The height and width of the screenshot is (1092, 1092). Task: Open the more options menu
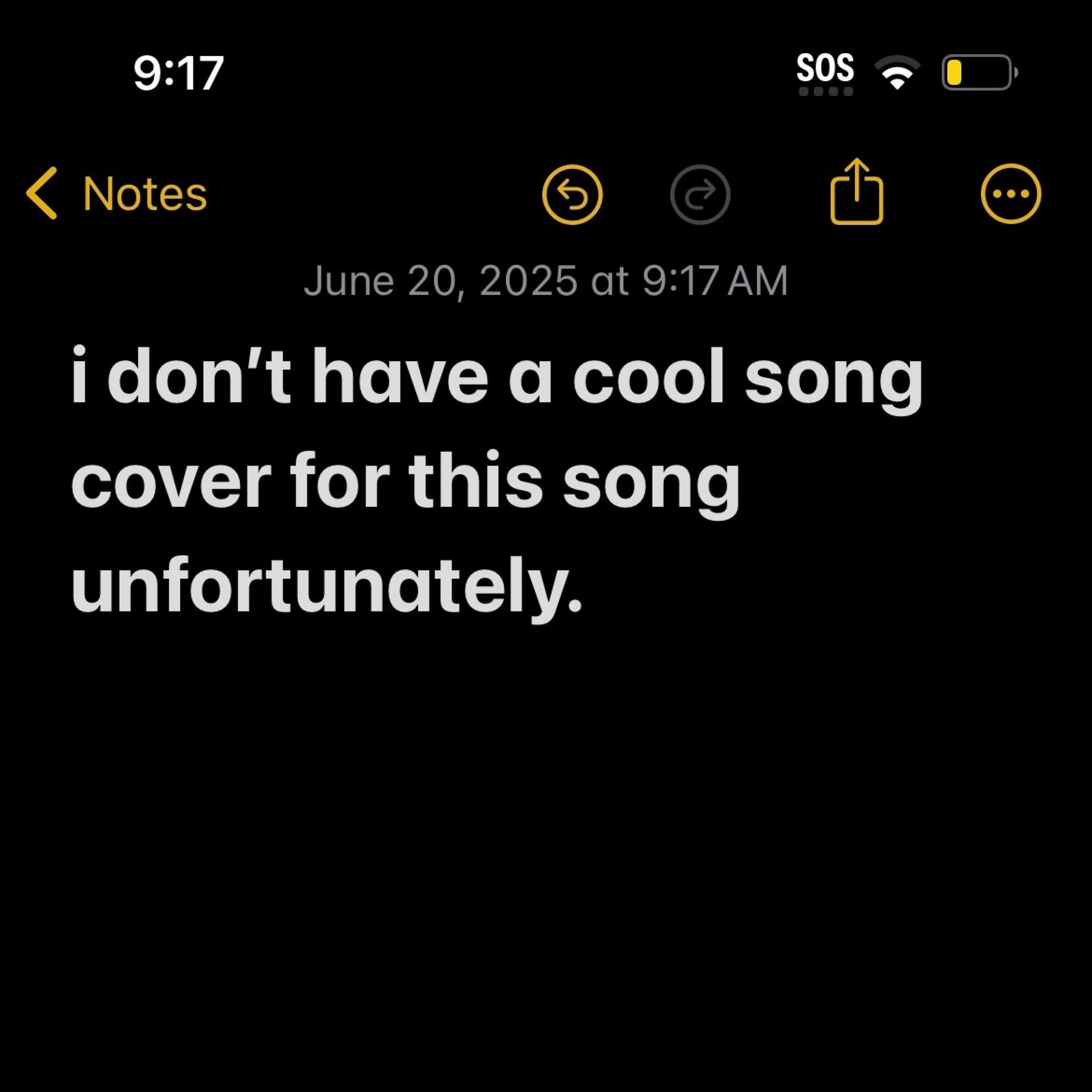(x=1010, y=194)
